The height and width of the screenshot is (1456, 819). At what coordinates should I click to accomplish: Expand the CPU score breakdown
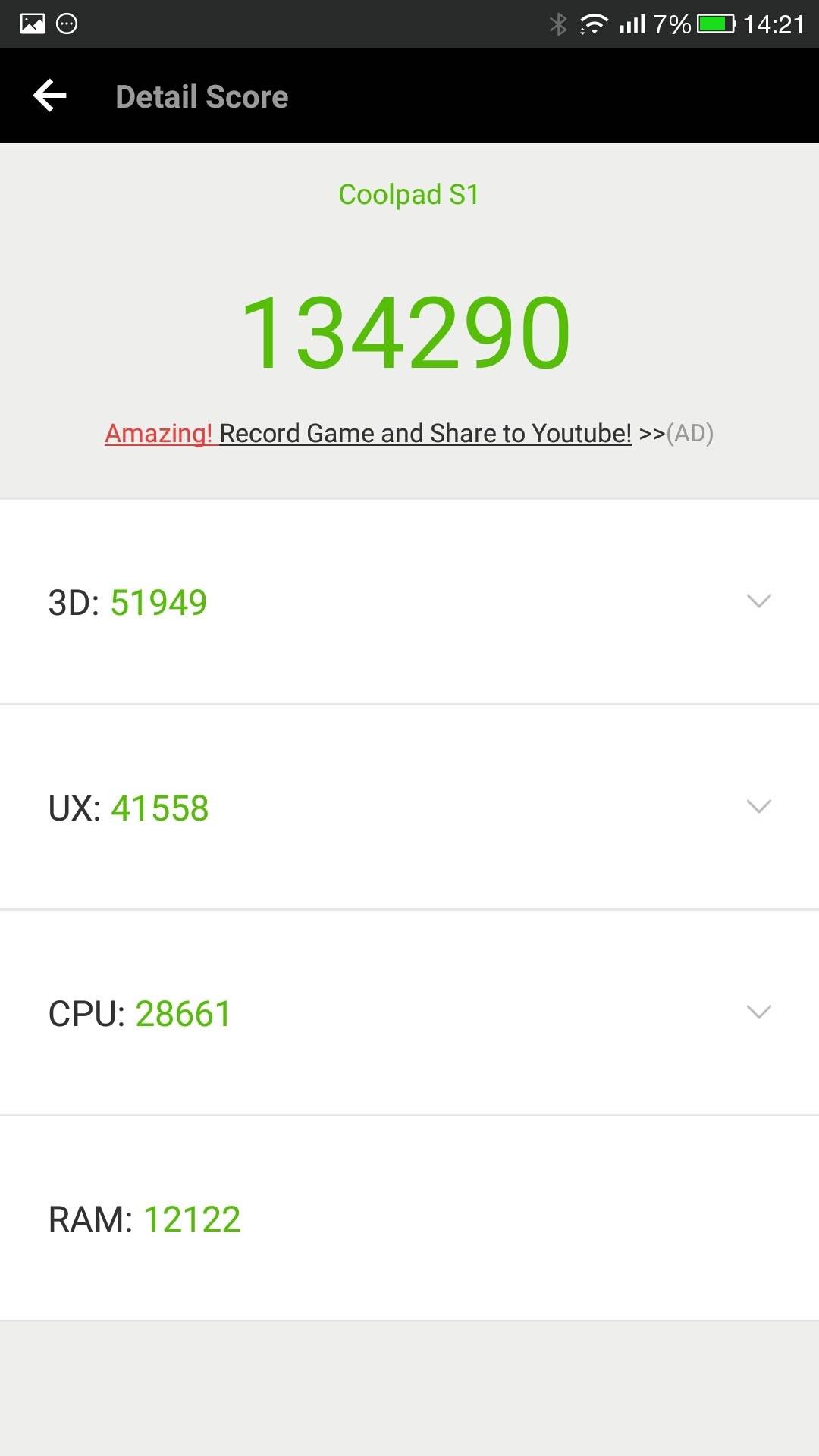pos(758,1012)
